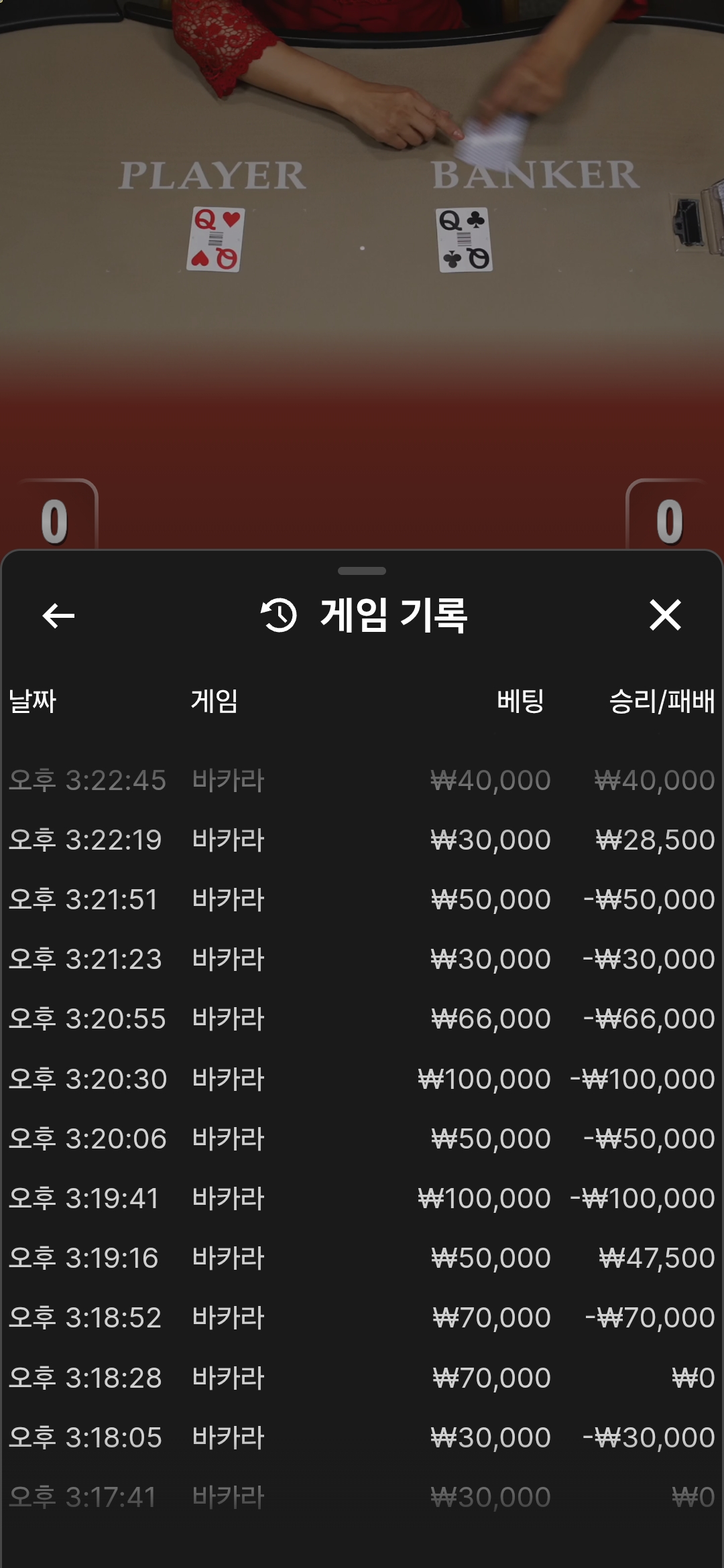The image size is (724, 1568).
Task: Select the 오후 3:20:30 game entry
Action: [x=362, y=1079]
